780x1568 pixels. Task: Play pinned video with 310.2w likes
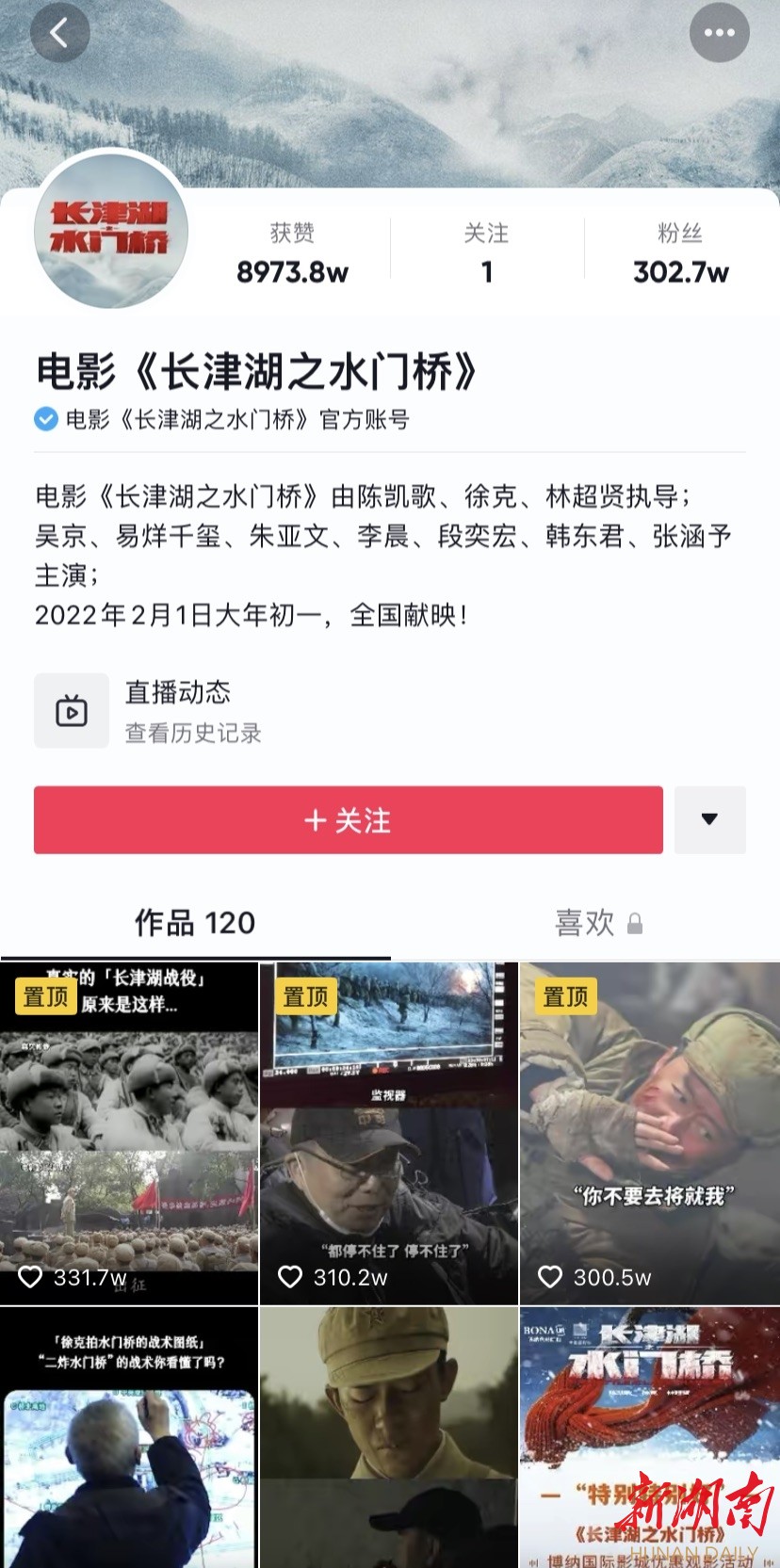pyautogui.click(x=389, y=1133)
